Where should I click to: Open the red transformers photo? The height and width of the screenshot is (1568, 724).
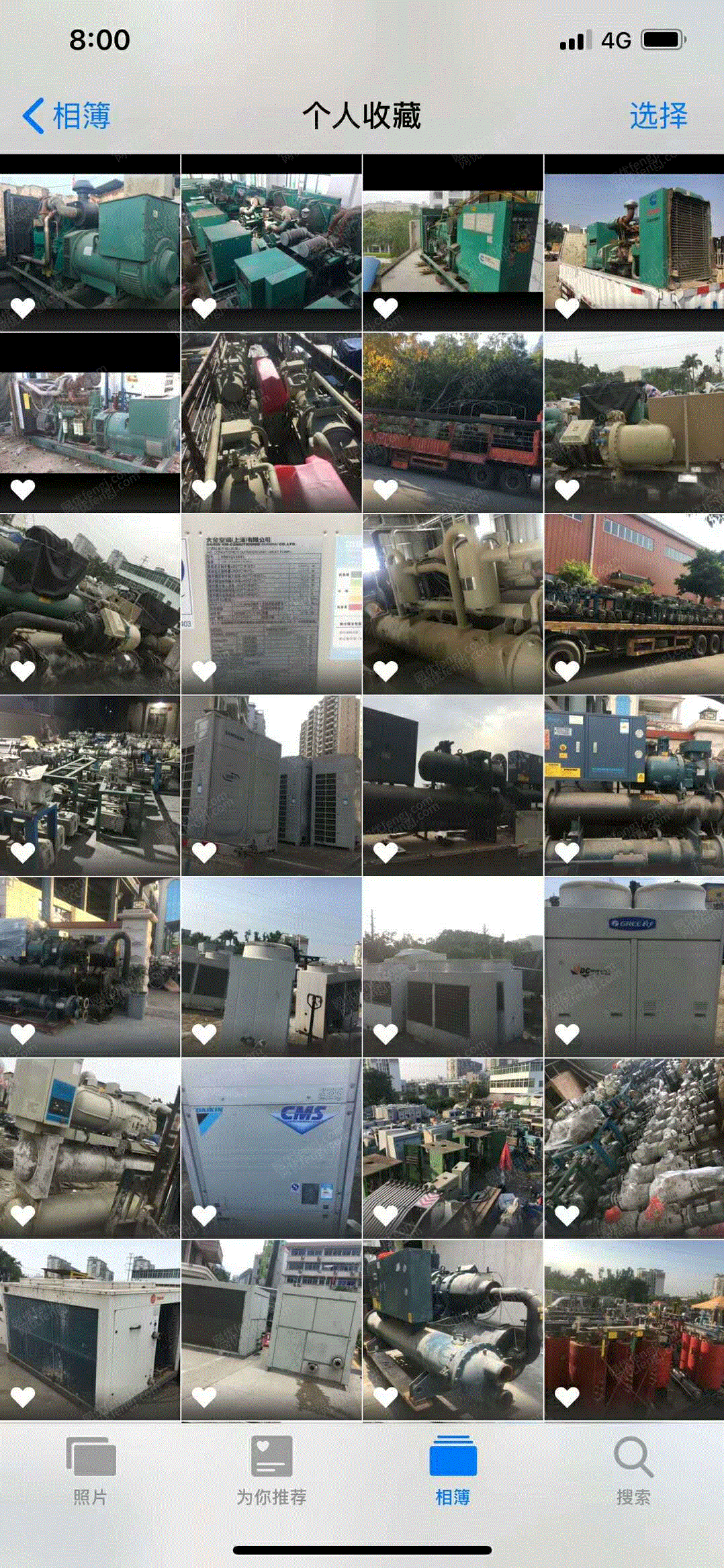(x=634, y=1329)
